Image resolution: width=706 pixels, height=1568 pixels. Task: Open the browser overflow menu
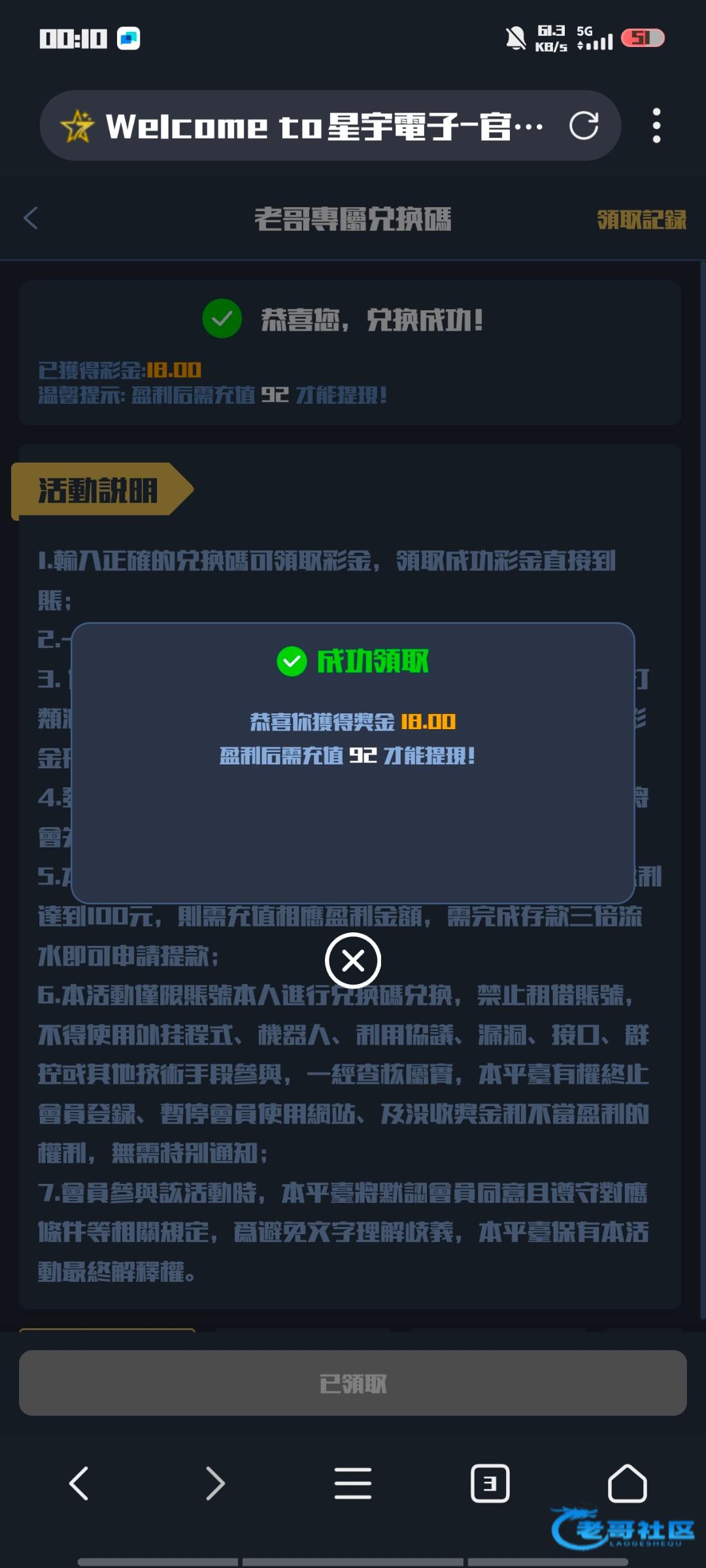tap(656, 125)
